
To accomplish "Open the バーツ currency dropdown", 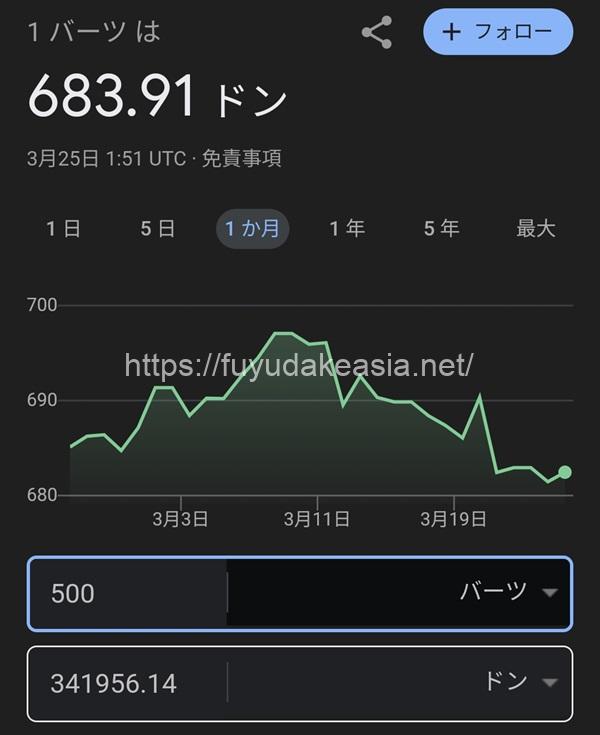I will pos(507,592).
